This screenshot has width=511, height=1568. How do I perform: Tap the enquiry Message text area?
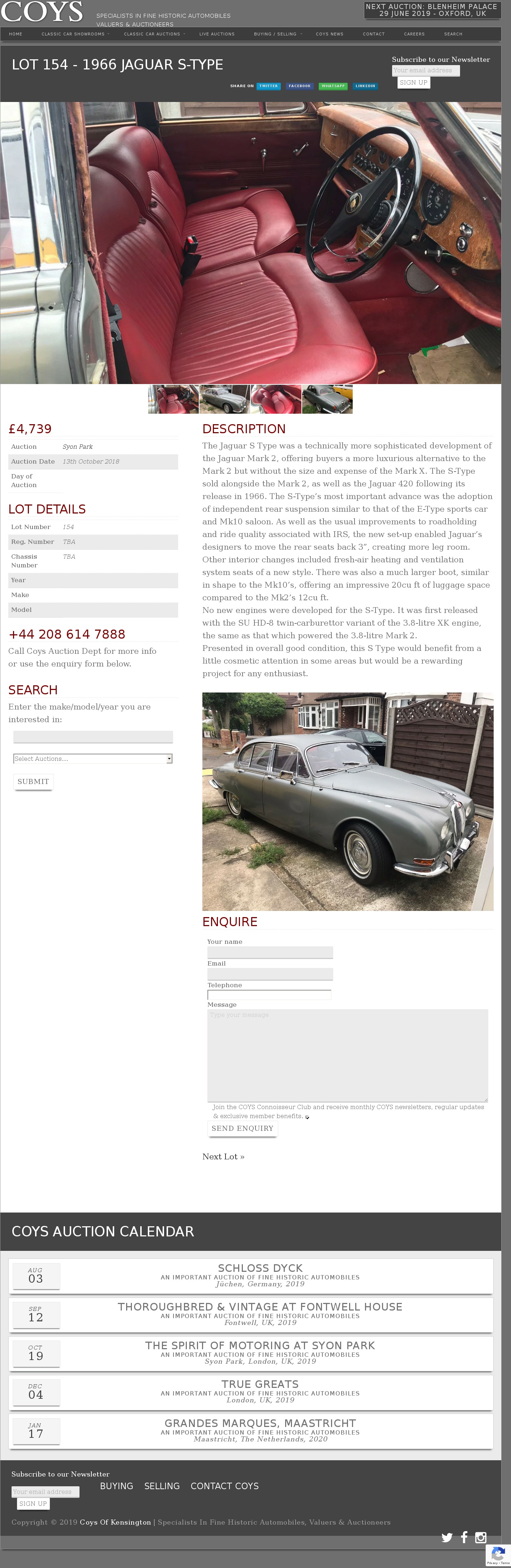click(347, 1056)
